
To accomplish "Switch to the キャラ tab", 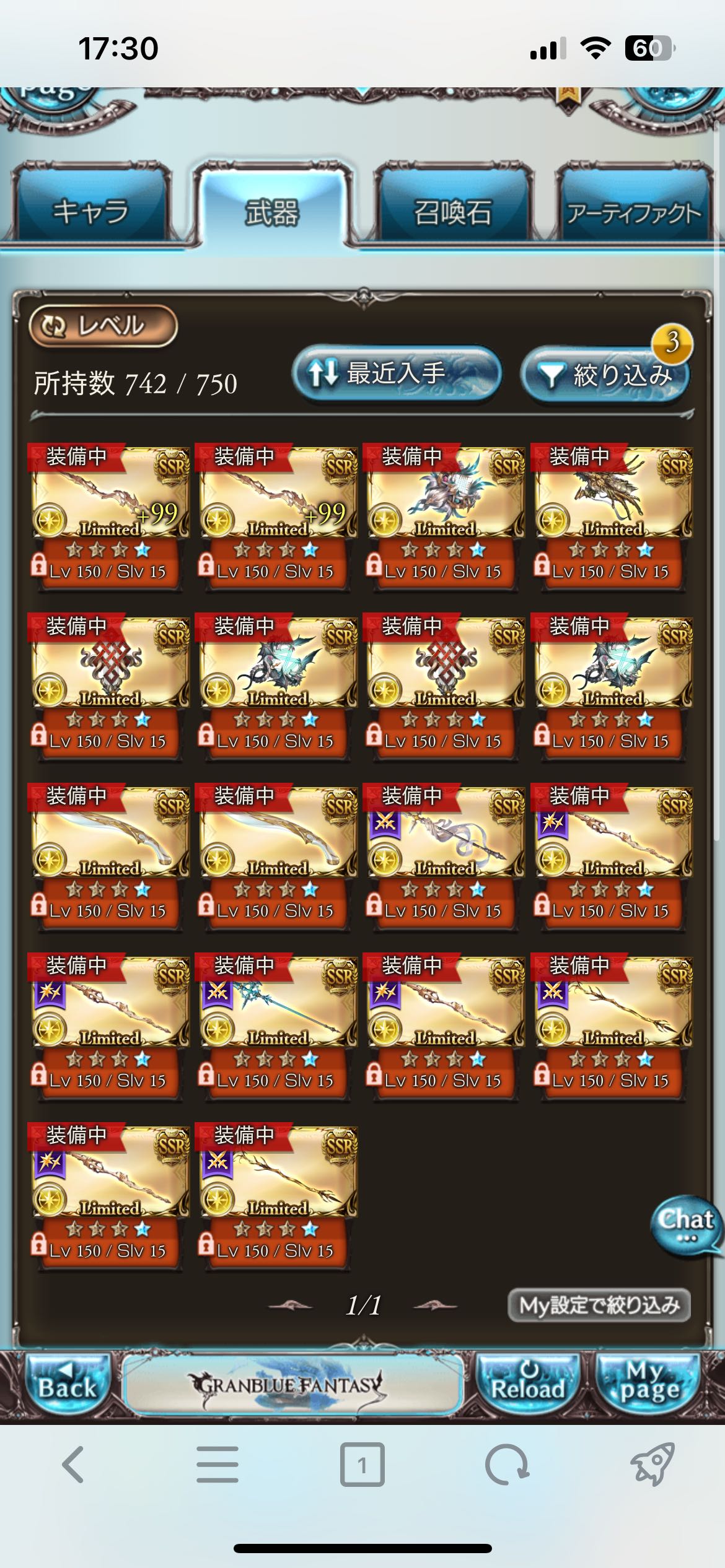I will point(90,211).
